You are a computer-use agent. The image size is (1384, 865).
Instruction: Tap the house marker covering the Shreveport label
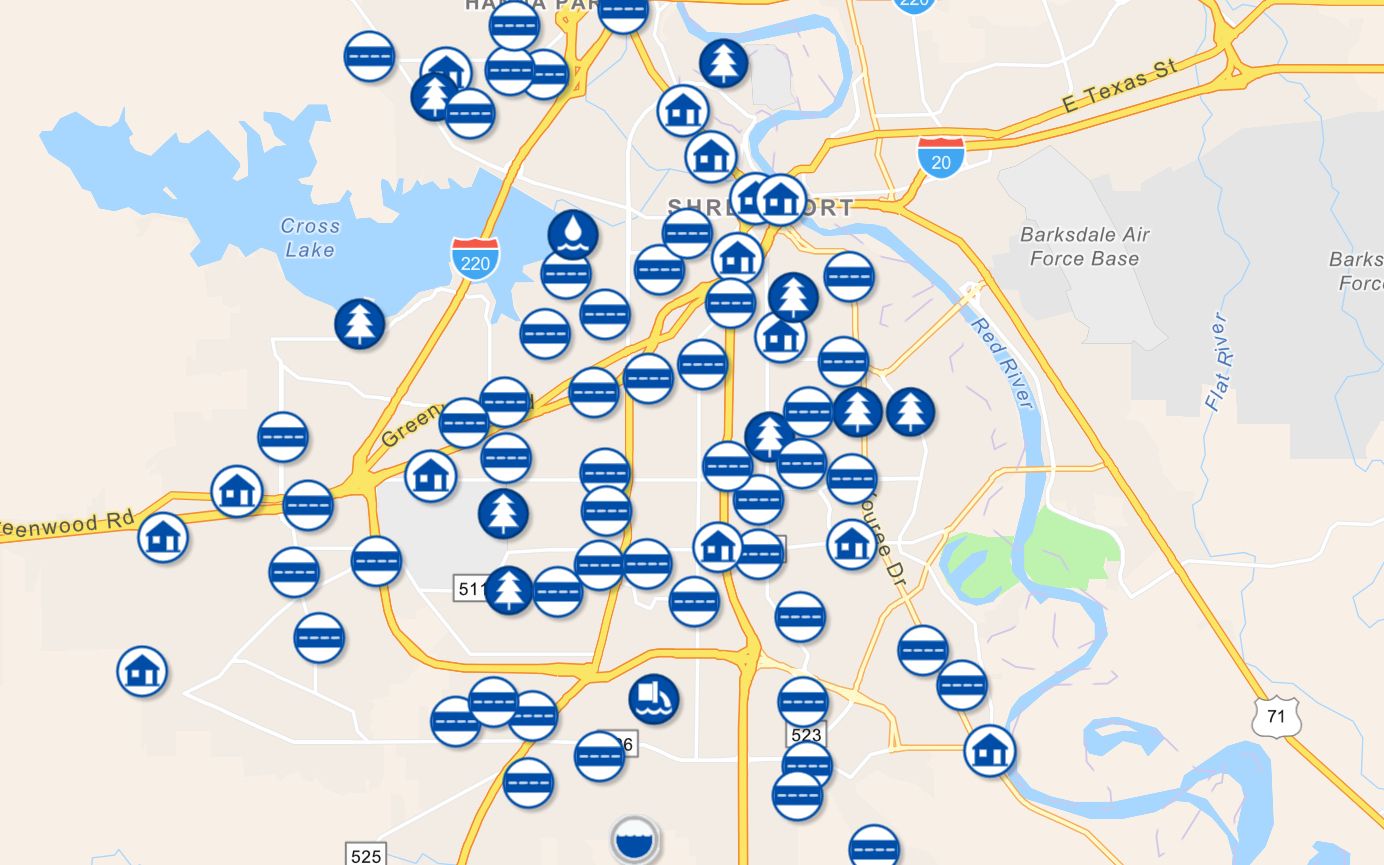click(x=781, y=199)
